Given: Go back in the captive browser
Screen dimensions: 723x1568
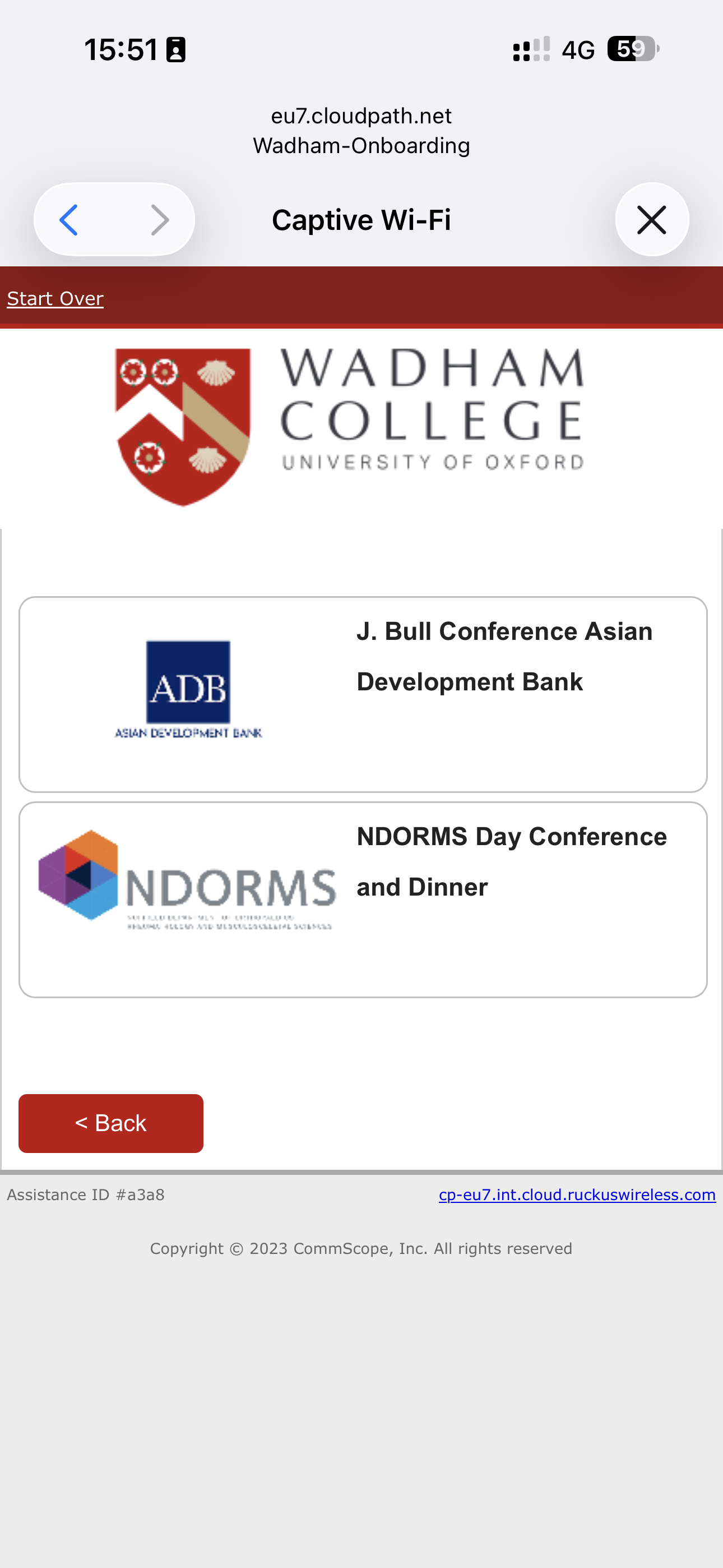Looking at the screenshot, I should [69, 220].
